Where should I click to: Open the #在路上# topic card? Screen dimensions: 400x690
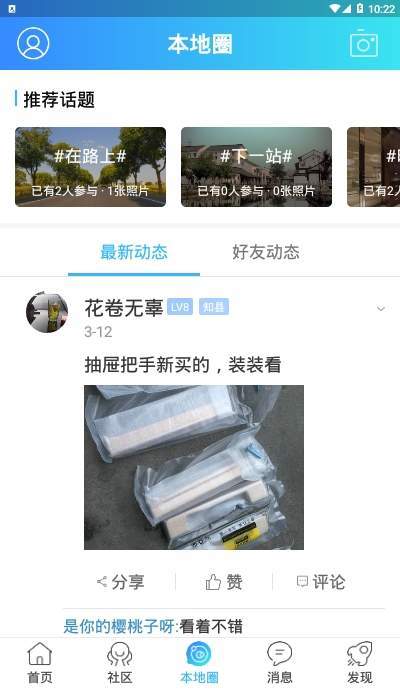tap(90, 167)
